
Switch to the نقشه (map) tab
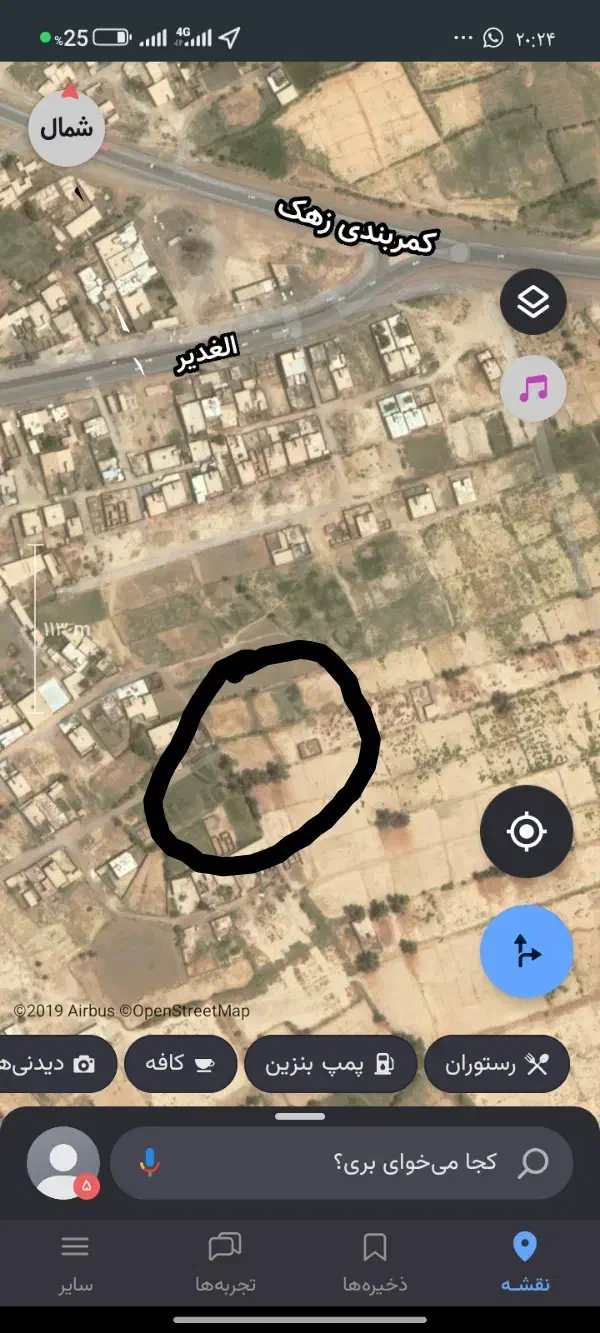point(525,1261)
